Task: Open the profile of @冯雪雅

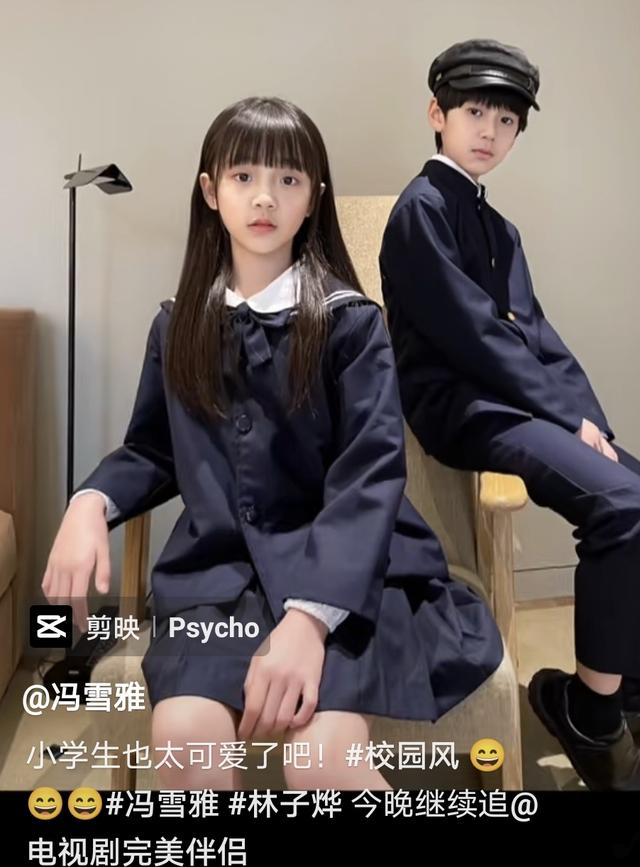Action: [84, 697]
